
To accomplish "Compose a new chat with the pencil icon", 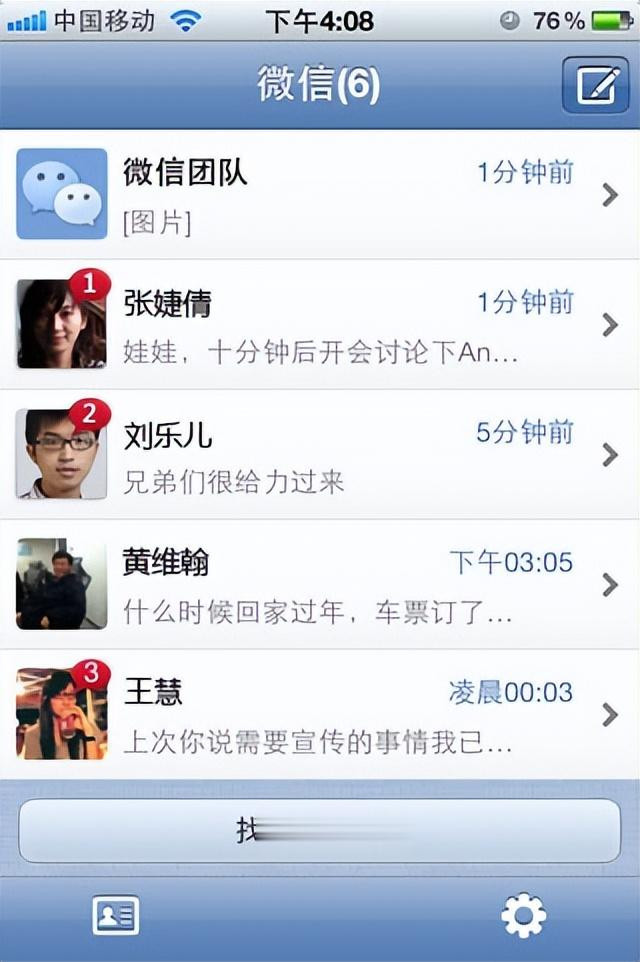I will point(595,85).
